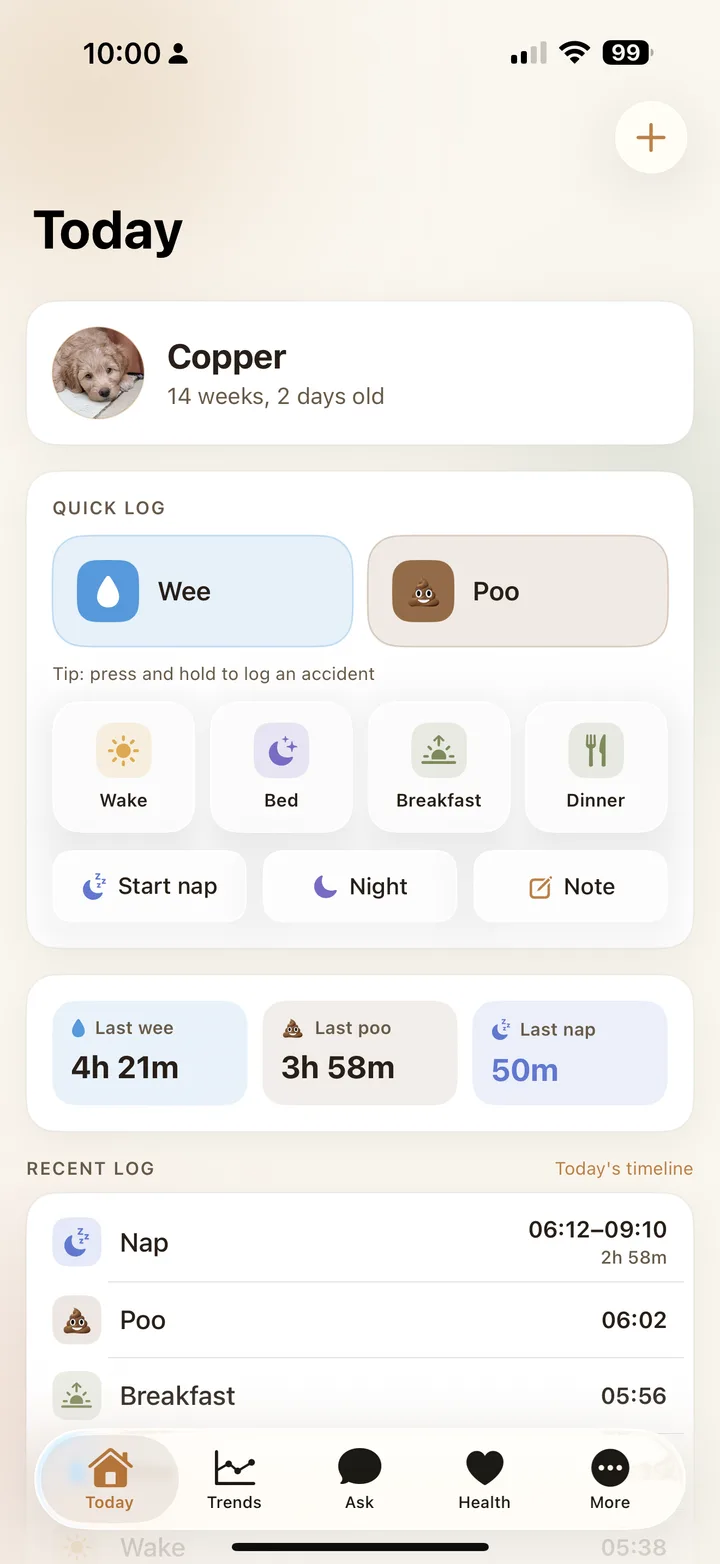Tap Start nap
This screenshot has width=720, height=1564.
tap(150, 886)
